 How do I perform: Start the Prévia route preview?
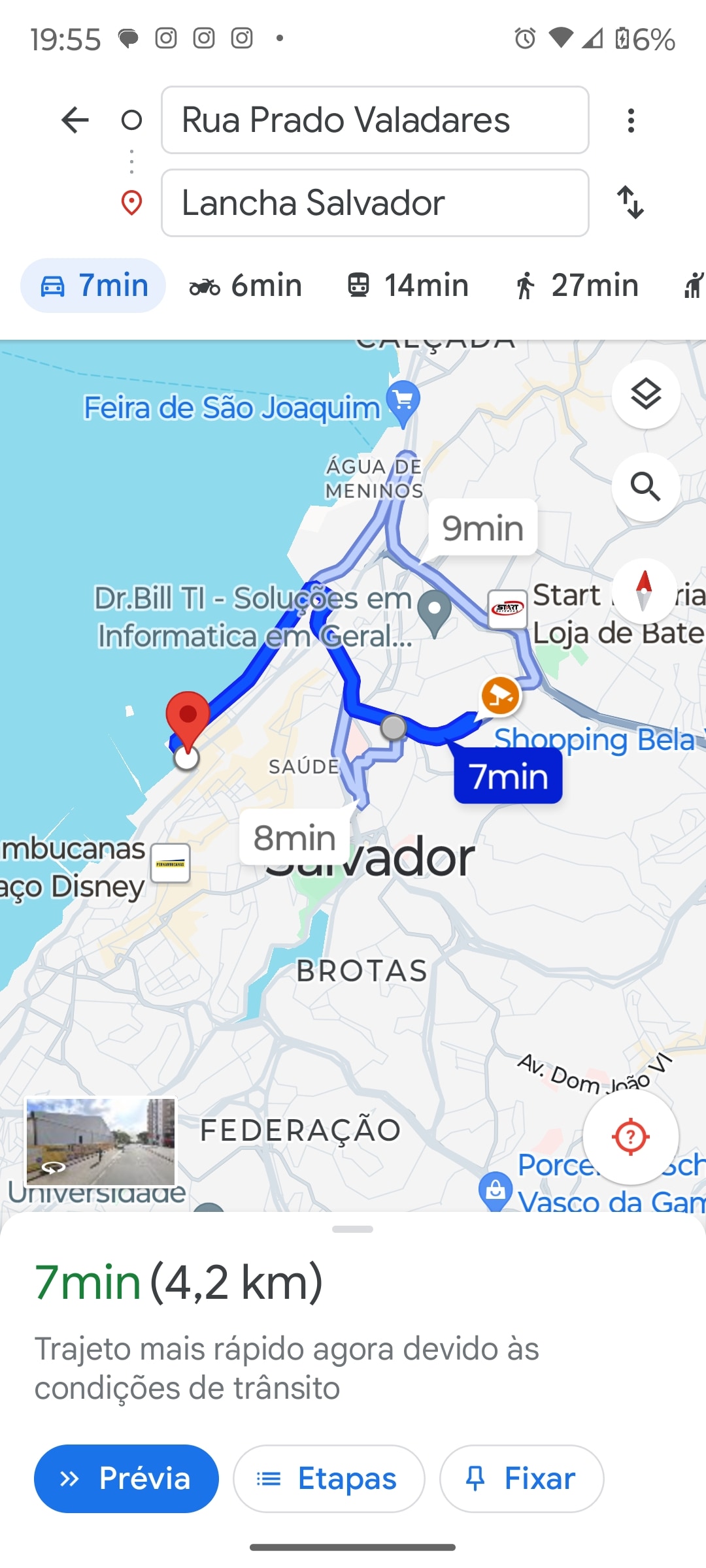(x=126, y=1478)
